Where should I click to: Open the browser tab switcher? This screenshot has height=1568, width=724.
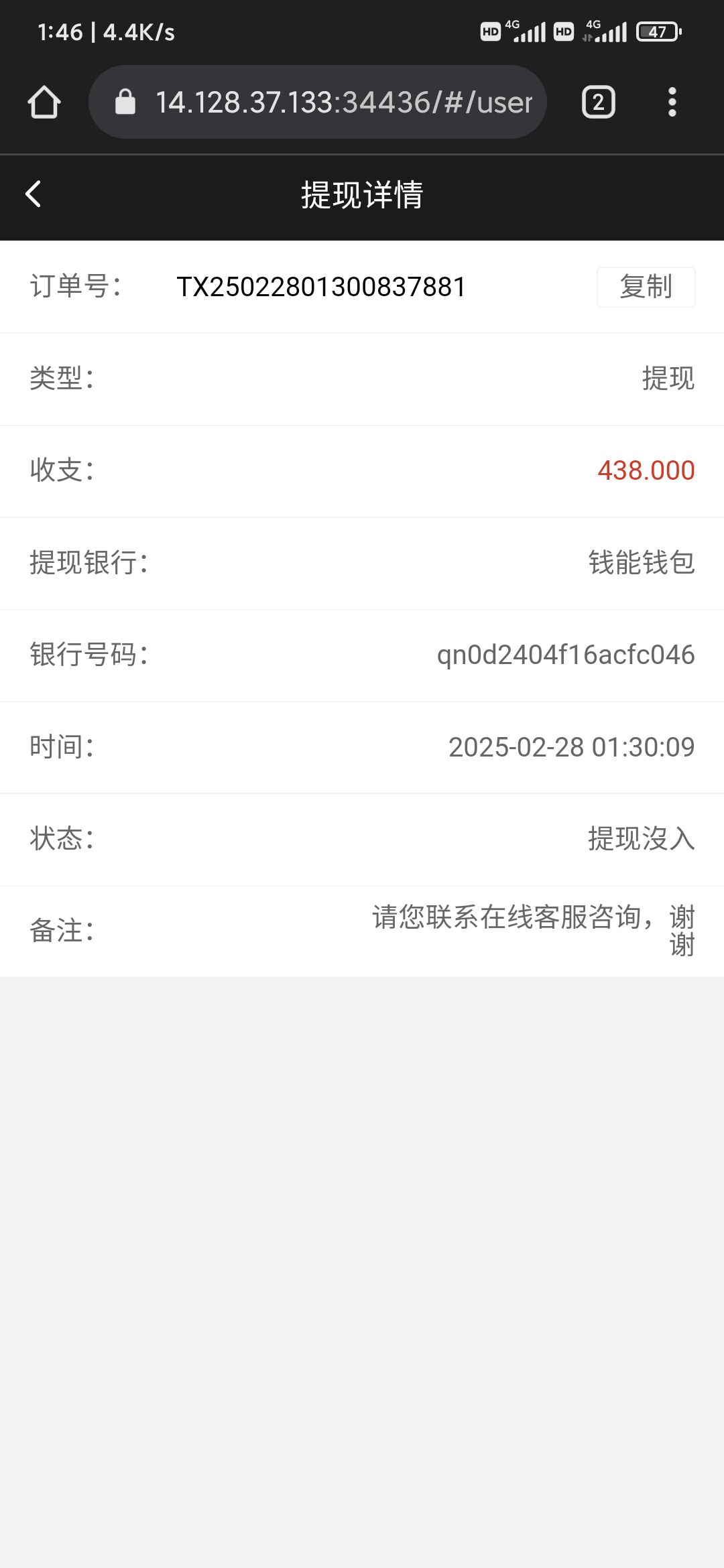coord(598,103)
